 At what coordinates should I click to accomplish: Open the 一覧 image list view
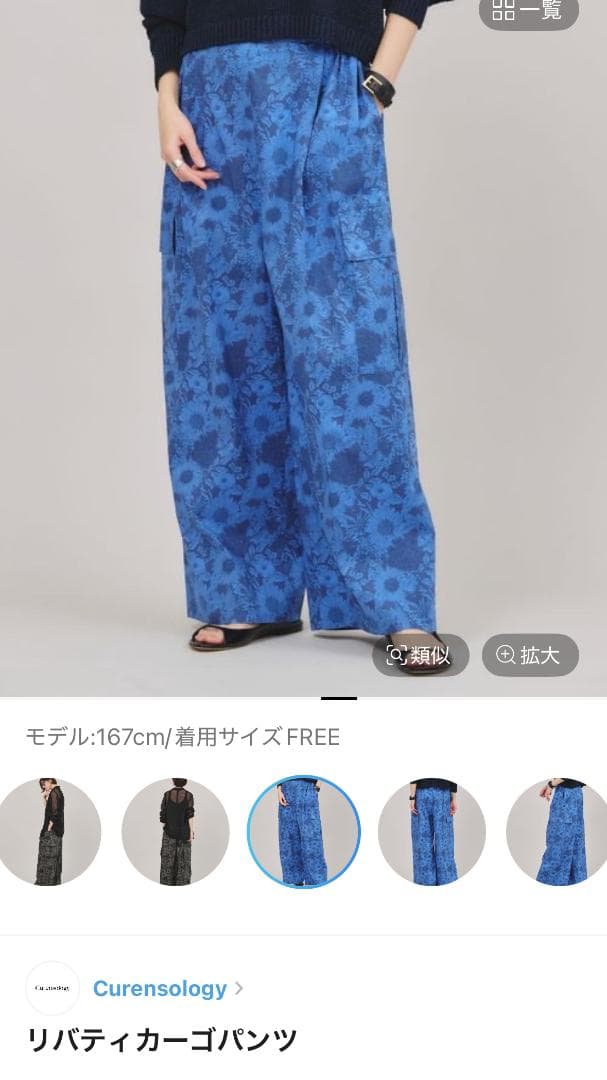click(529, 11)
